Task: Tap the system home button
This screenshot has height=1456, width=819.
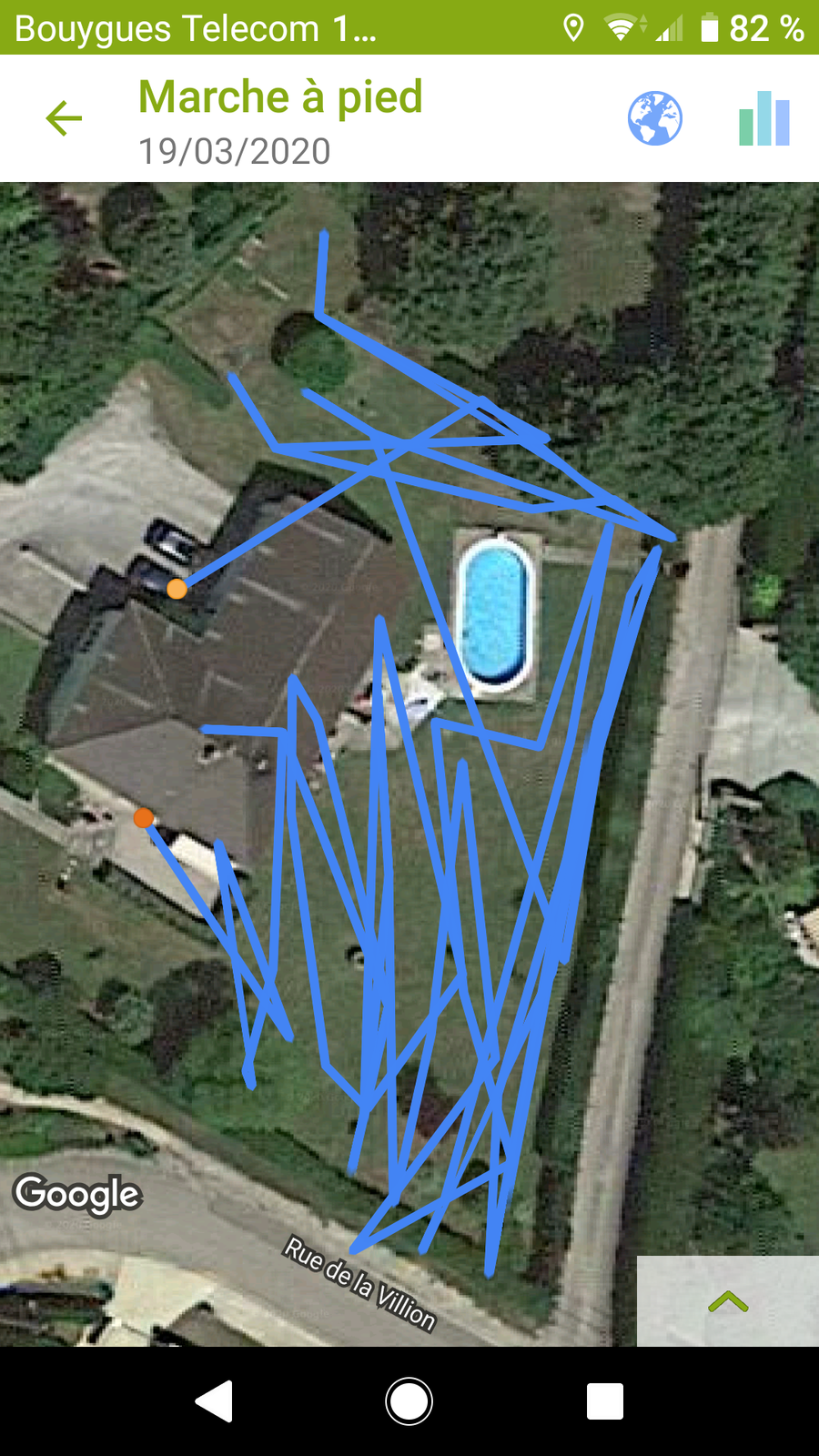Action: [409, 1401]
